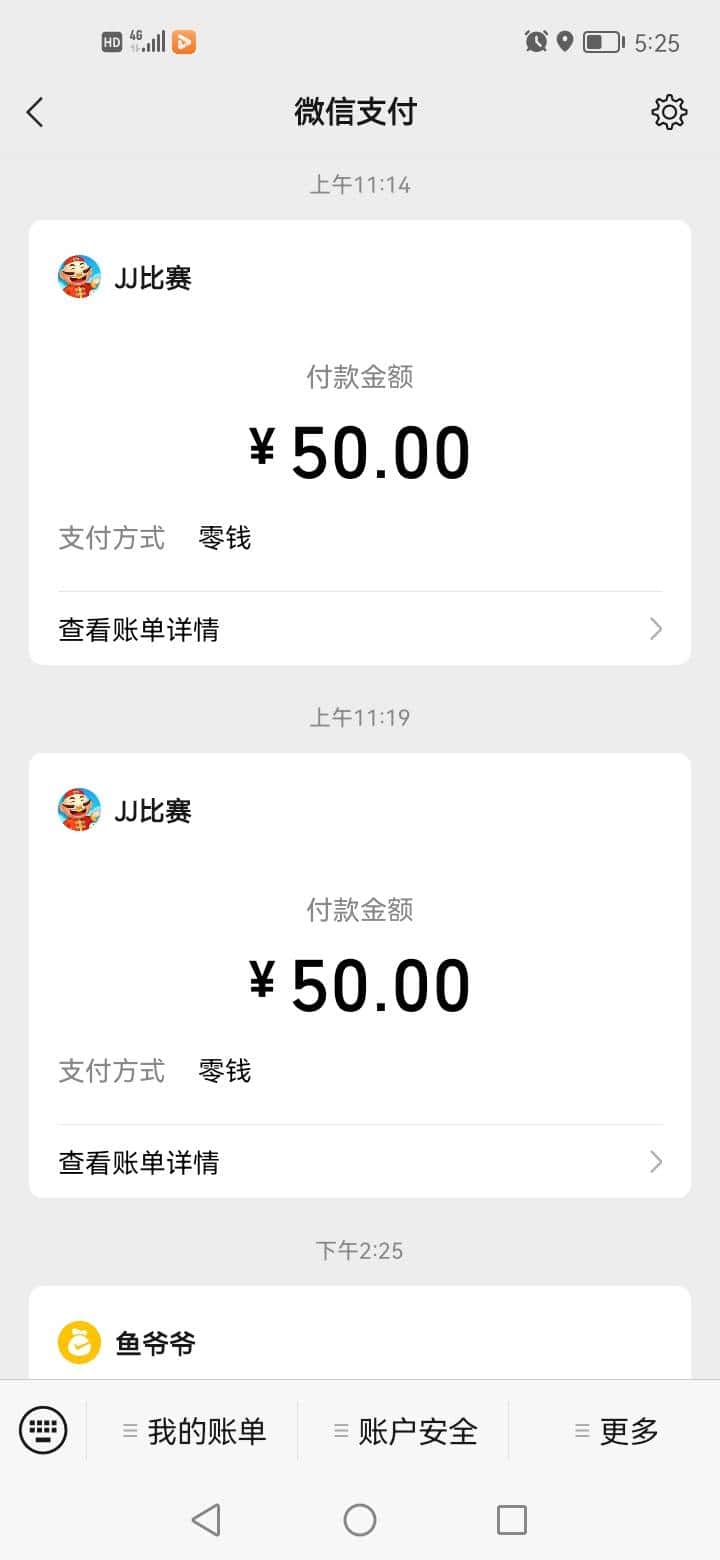Click the JJ比赛 merchant avatar in first message

(79, 277)
